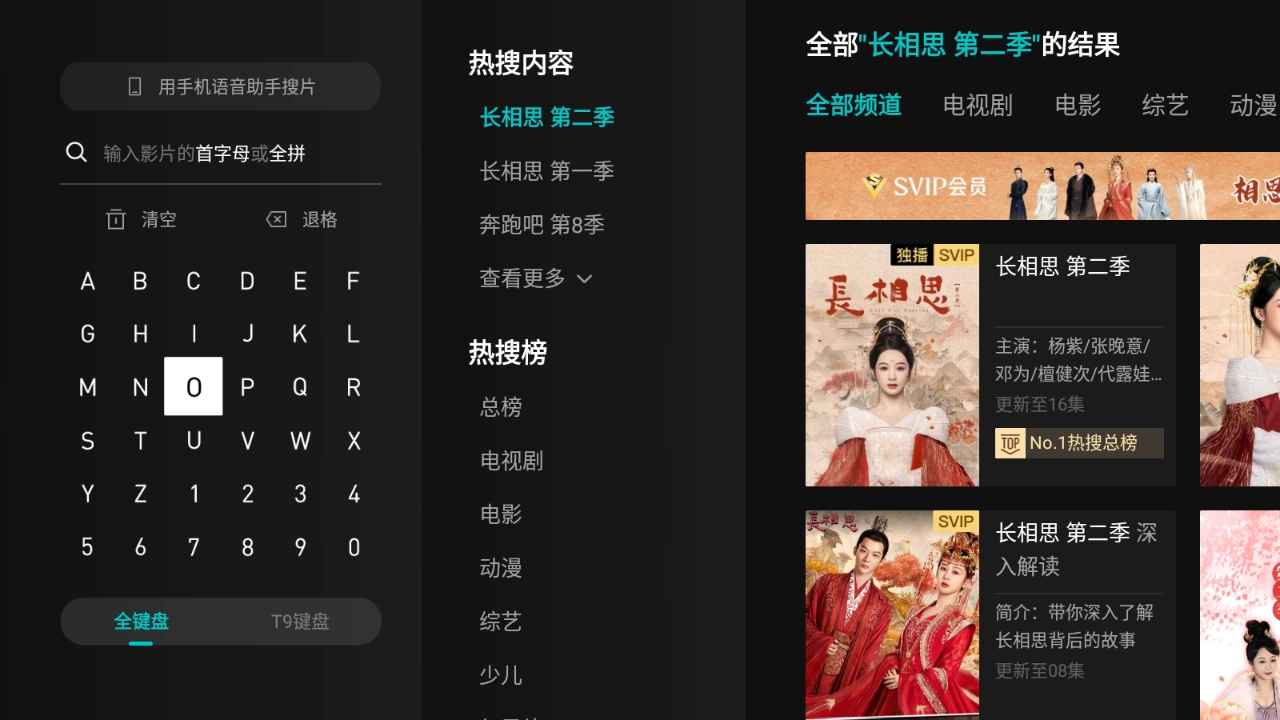Open 少儿 ranking under 热搜榜
1280x720 pixels.
[501, 675]
